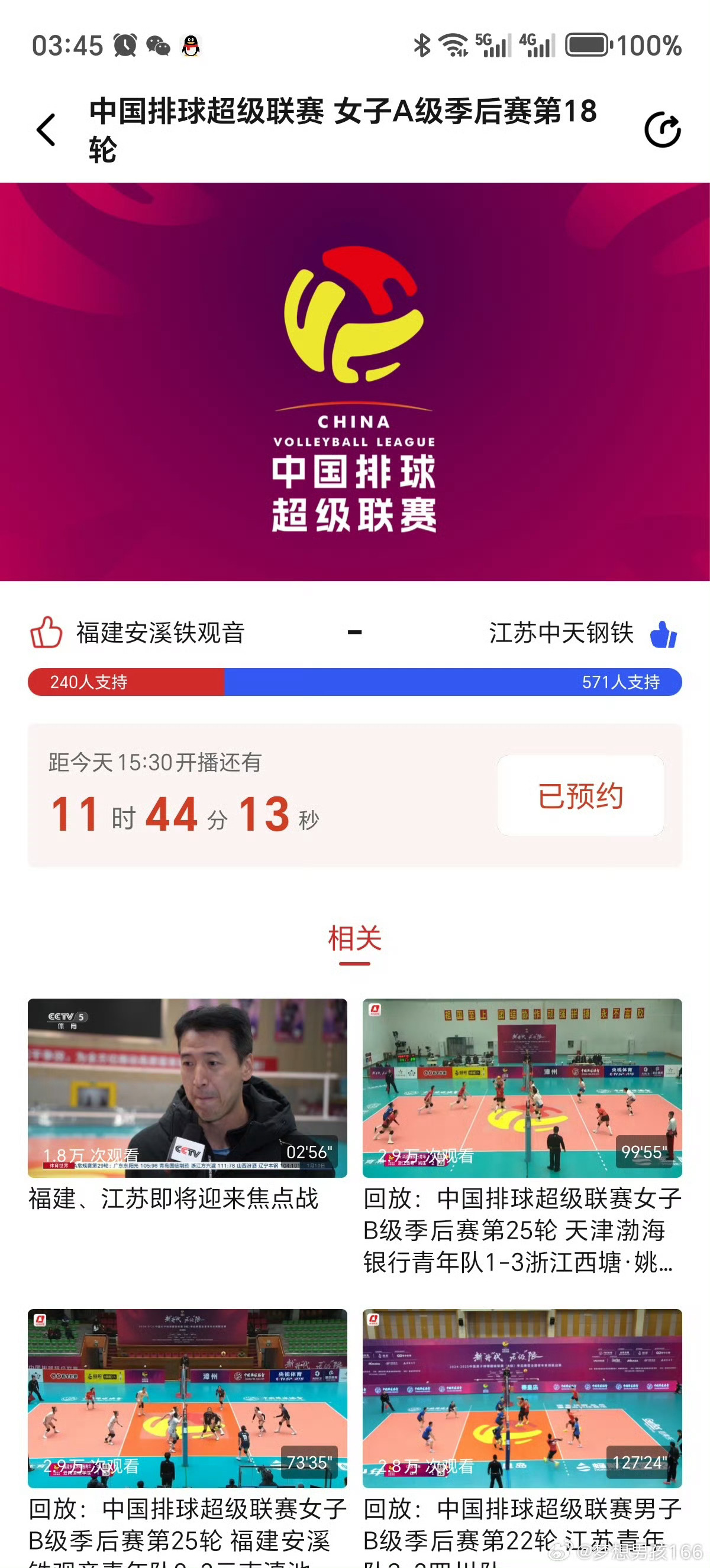The width and height of the screenshot is (710, 1568).
Task: Tap the 已预约 reservation button
Action: point(580,796)
